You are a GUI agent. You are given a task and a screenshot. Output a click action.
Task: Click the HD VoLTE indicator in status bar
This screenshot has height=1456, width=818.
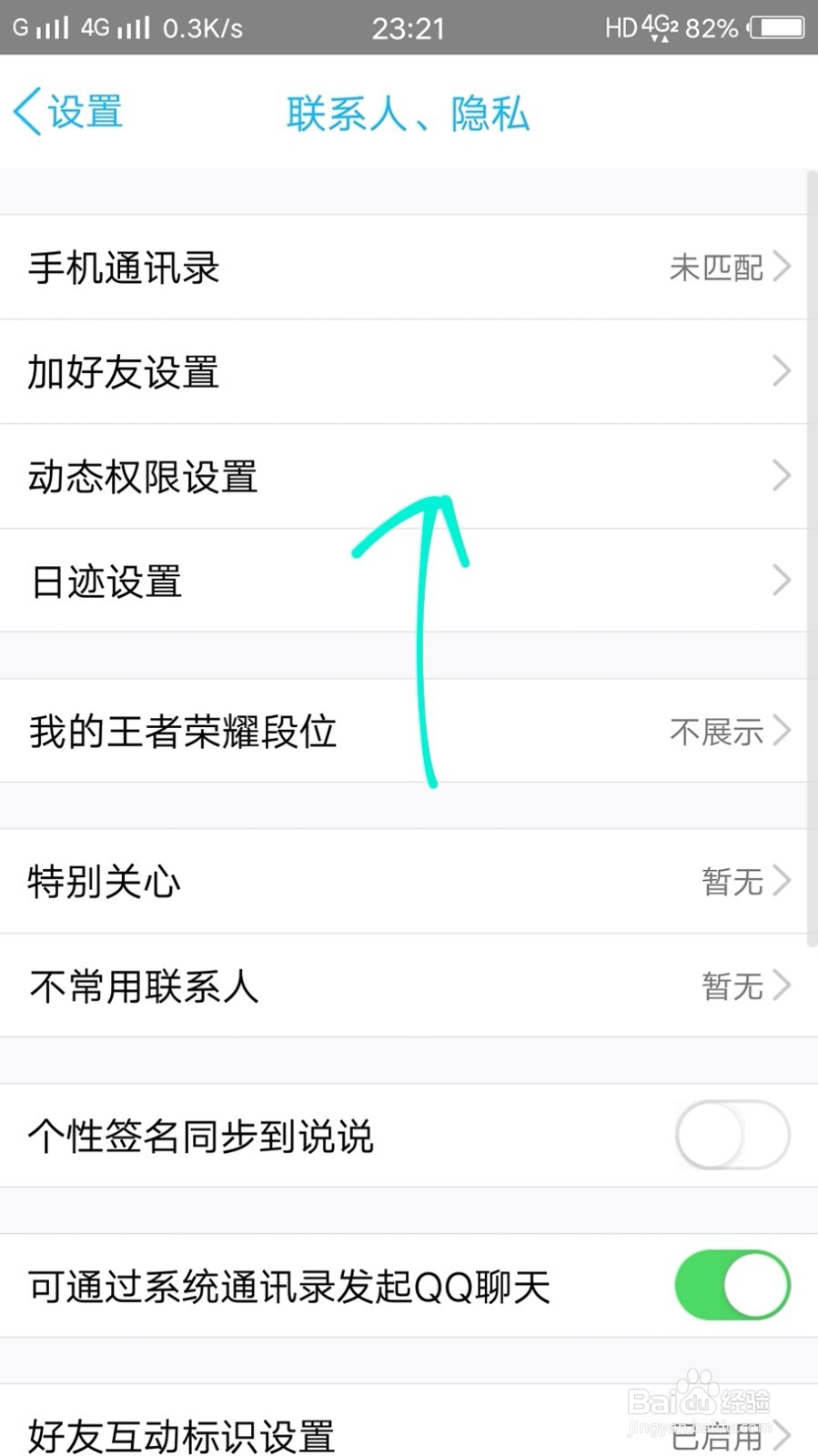pos(622,28)
